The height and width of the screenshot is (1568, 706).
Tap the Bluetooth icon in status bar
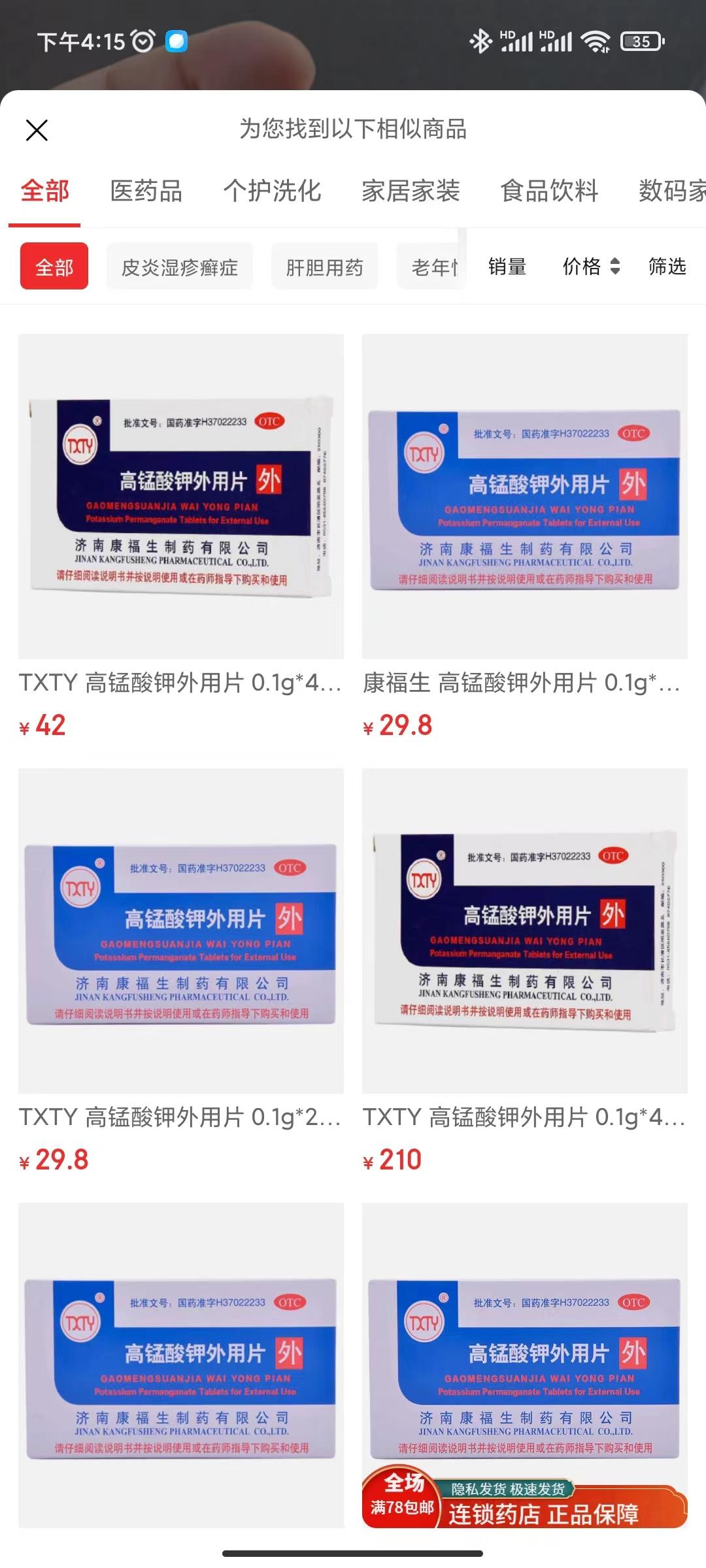pyautogui.click(x=480, y=41)
